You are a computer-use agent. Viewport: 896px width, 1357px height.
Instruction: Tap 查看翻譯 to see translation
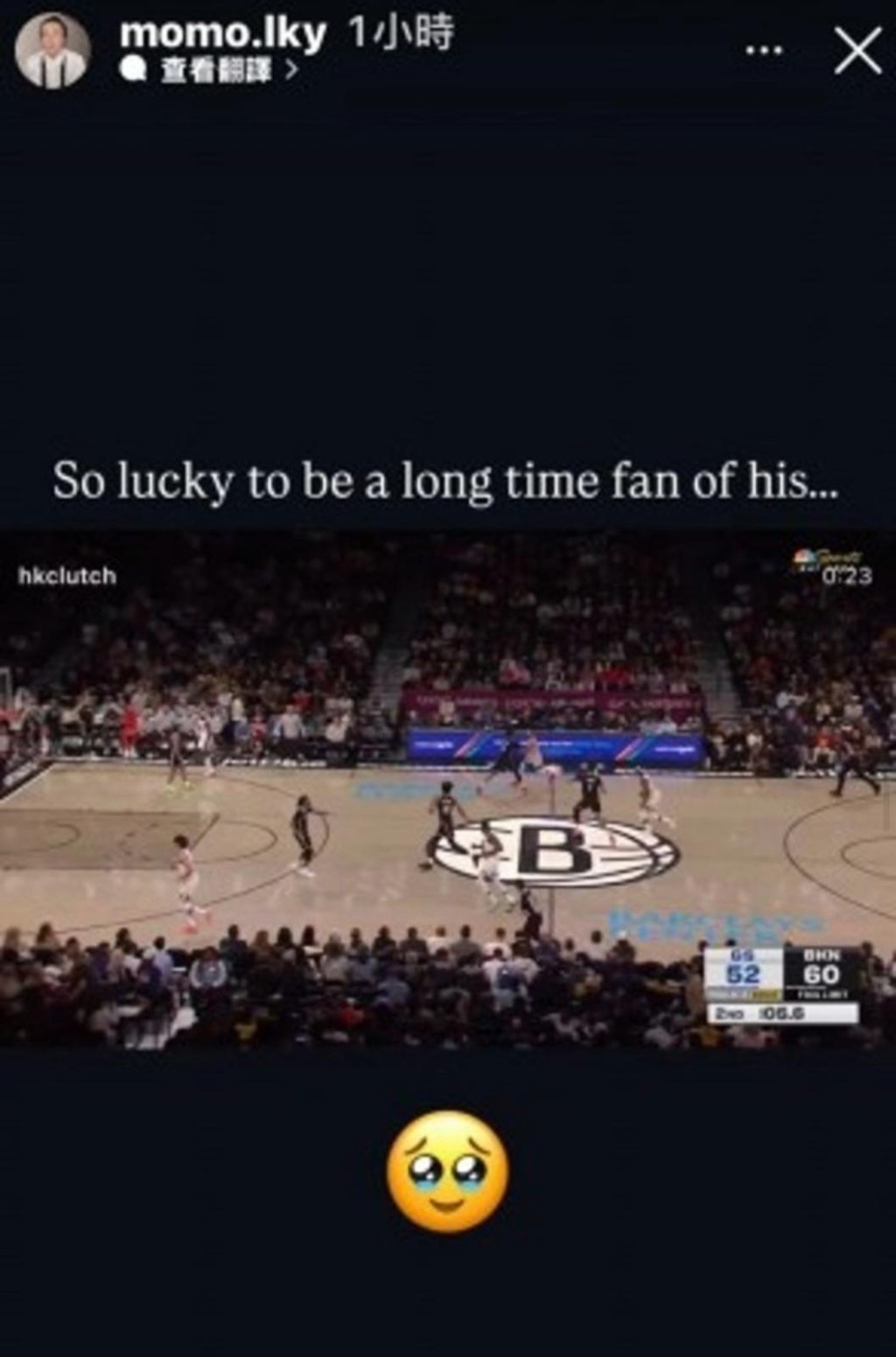[217, 72]
